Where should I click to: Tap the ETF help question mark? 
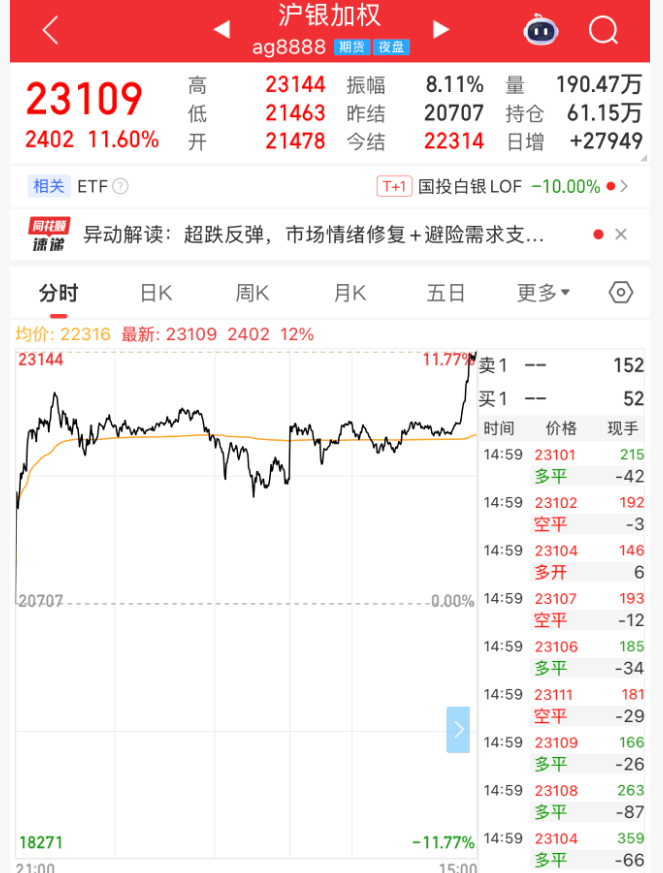(x=121, y=186)
